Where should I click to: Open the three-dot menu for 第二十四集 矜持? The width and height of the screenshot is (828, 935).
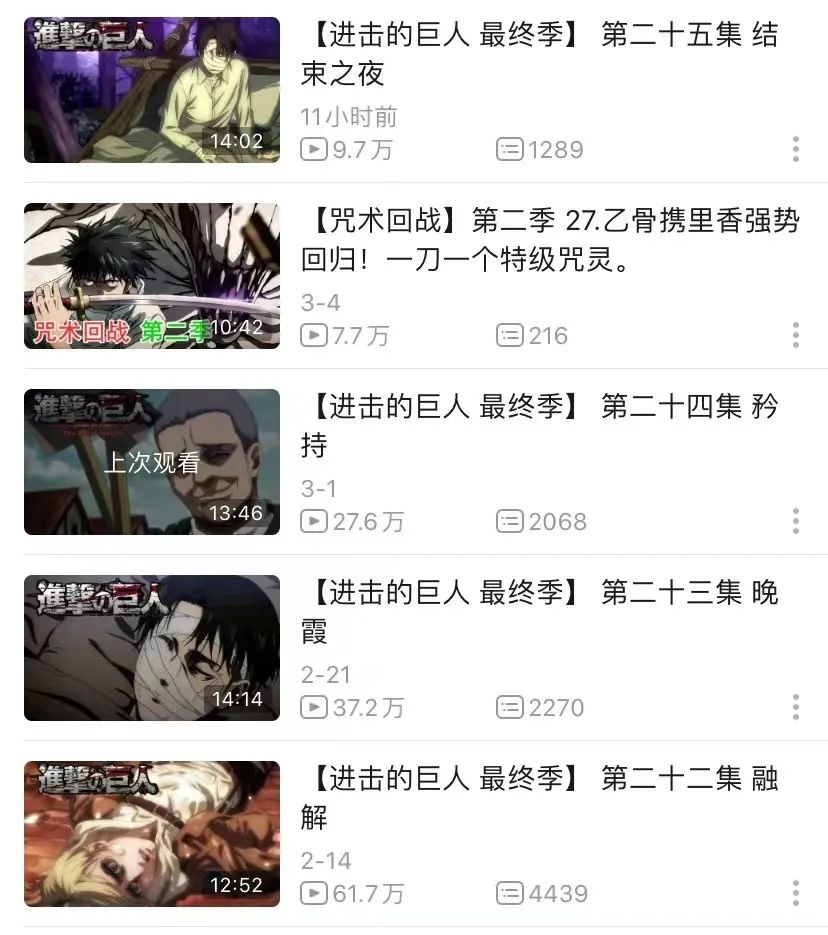pyautogui.click(x=797, y=518)
